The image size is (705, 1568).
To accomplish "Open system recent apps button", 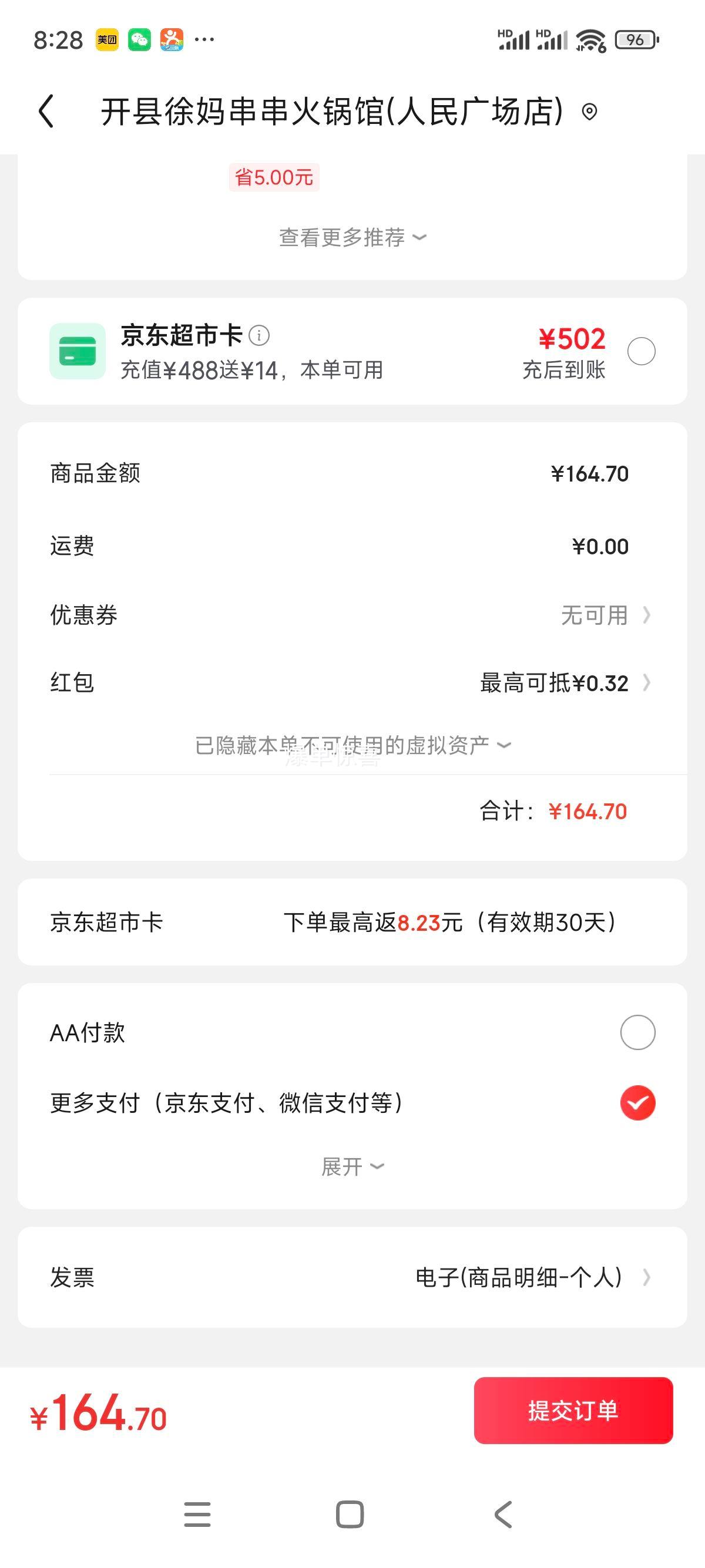I will [x=197, y=1514].
